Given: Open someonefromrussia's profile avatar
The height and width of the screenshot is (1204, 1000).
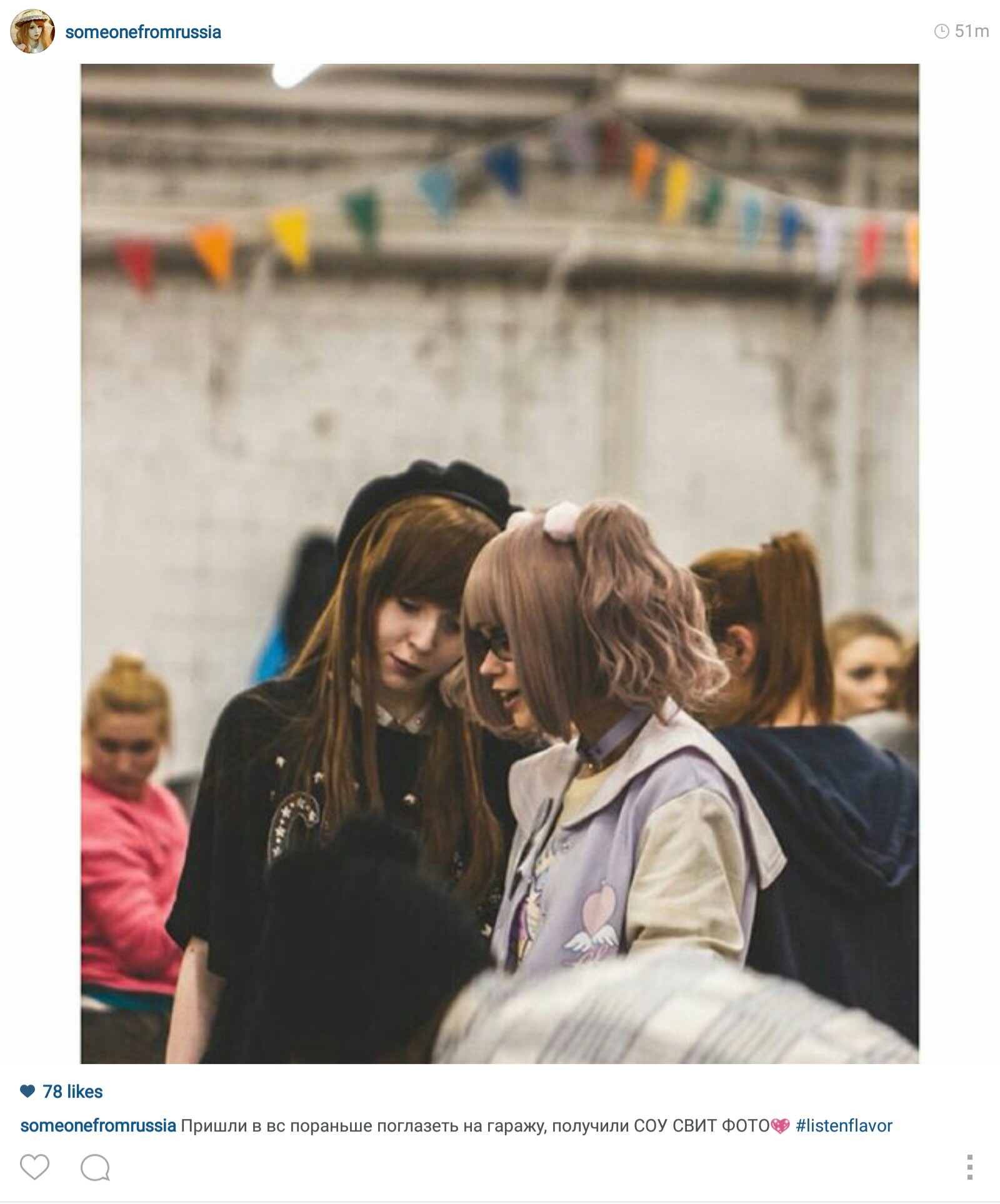Looking at the screenshot, I should (x=32, y=31).
